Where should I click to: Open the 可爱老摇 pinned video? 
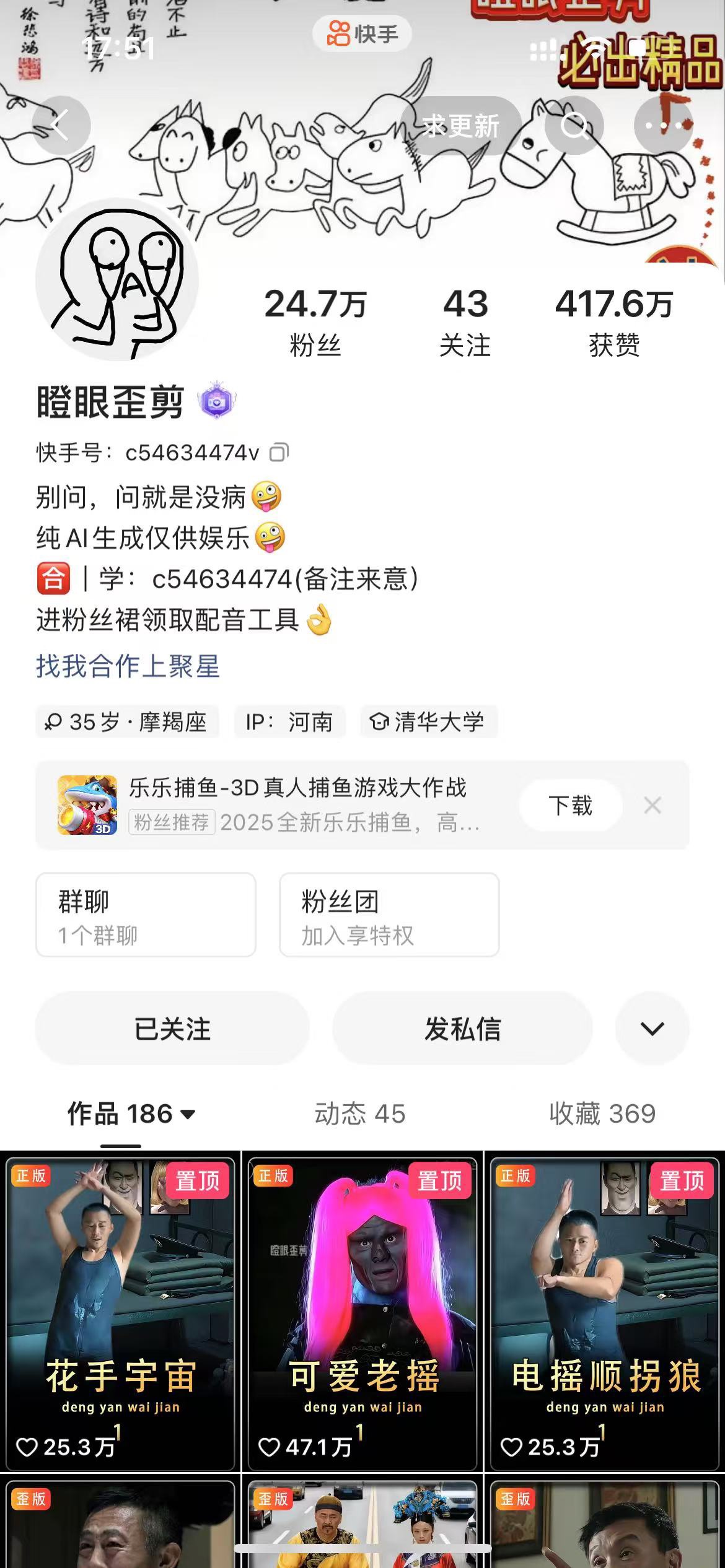click(x=362, y=1313)
